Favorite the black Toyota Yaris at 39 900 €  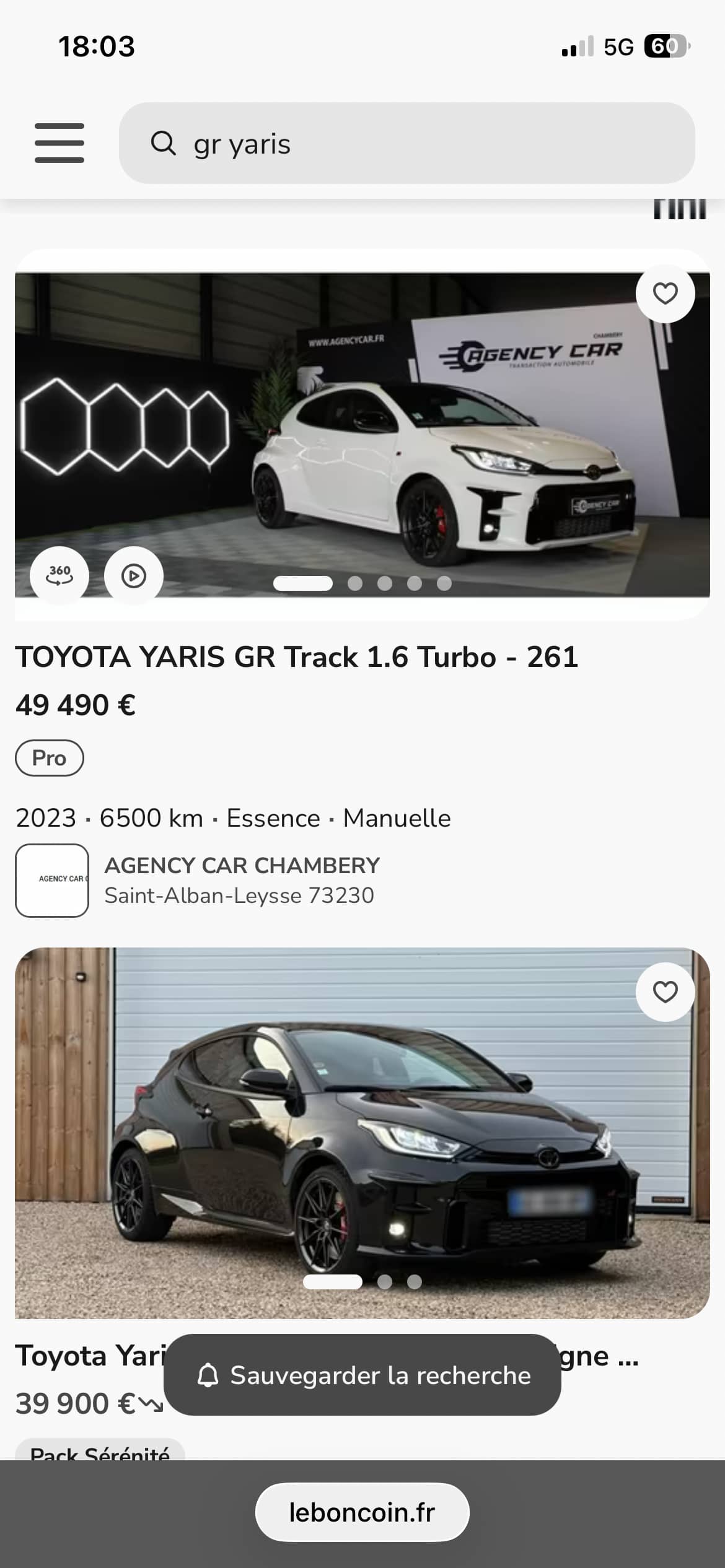tap(665, 992)
